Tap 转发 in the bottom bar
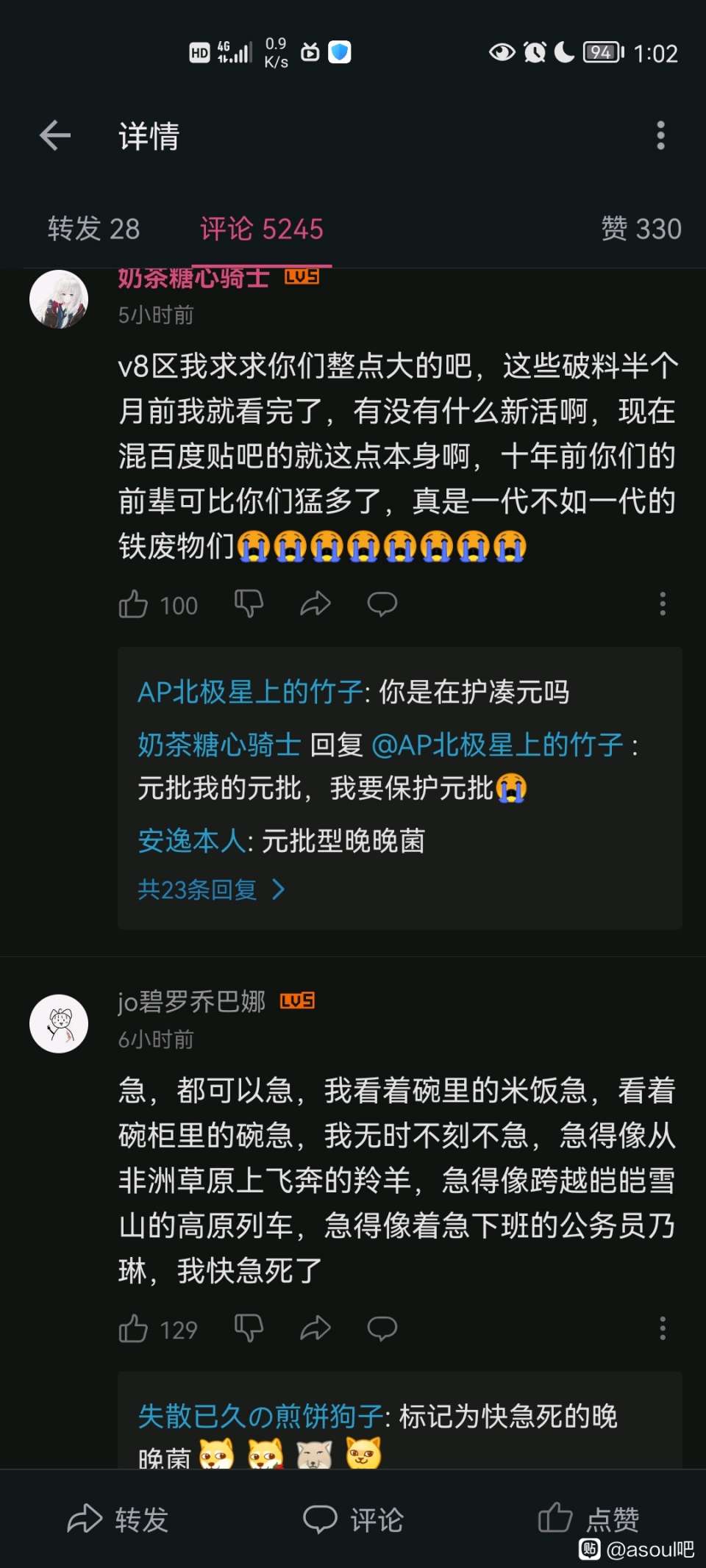706x1568 pixels. coord(118,1519)
